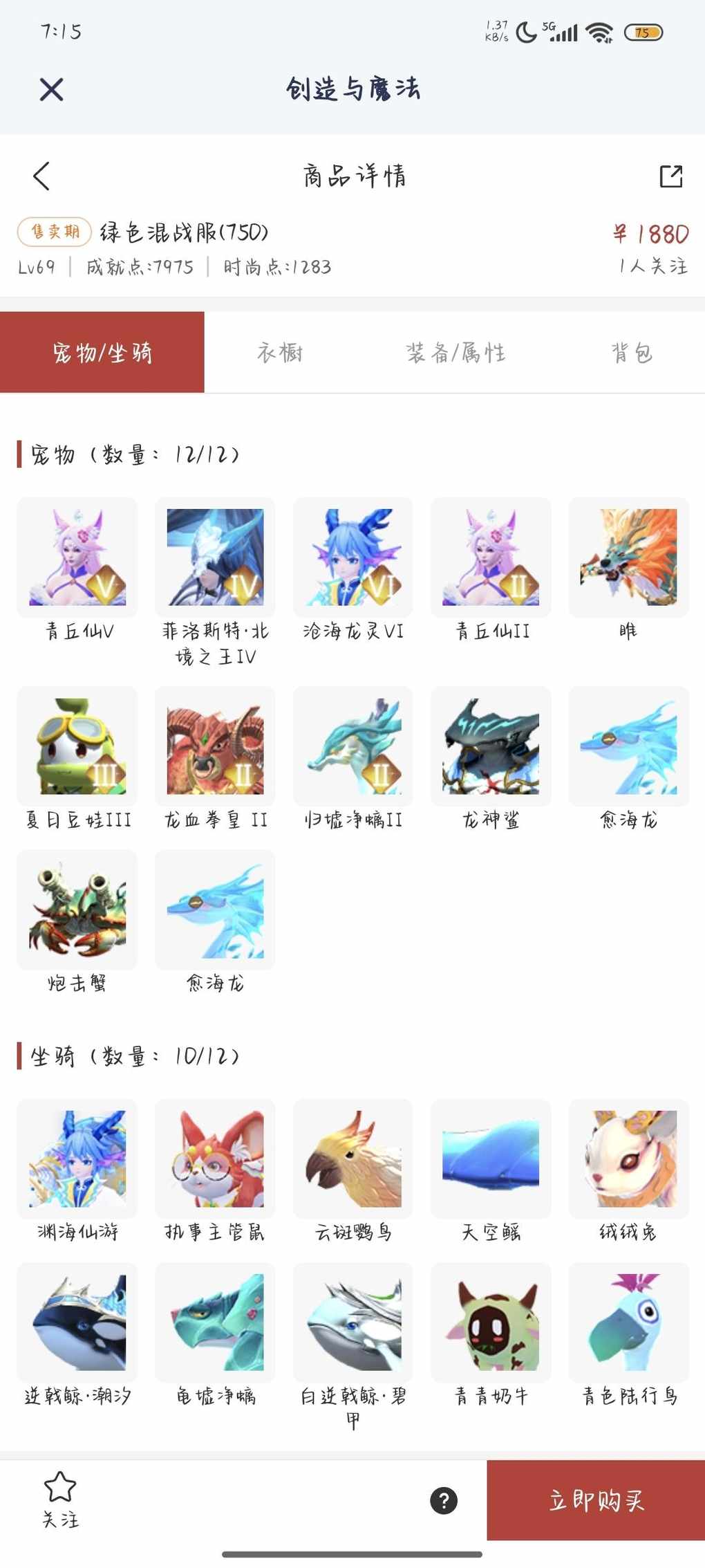Open the help question mark icon

pyautogui.click(x=444, y=1500)
